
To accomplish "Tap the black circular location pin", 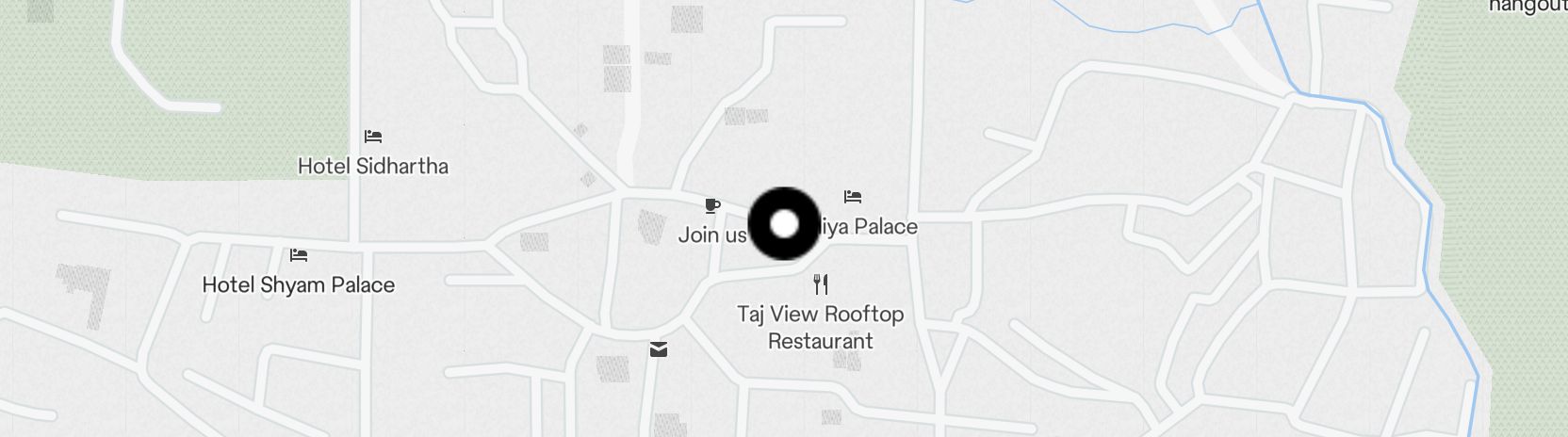I will click(784, 224).
